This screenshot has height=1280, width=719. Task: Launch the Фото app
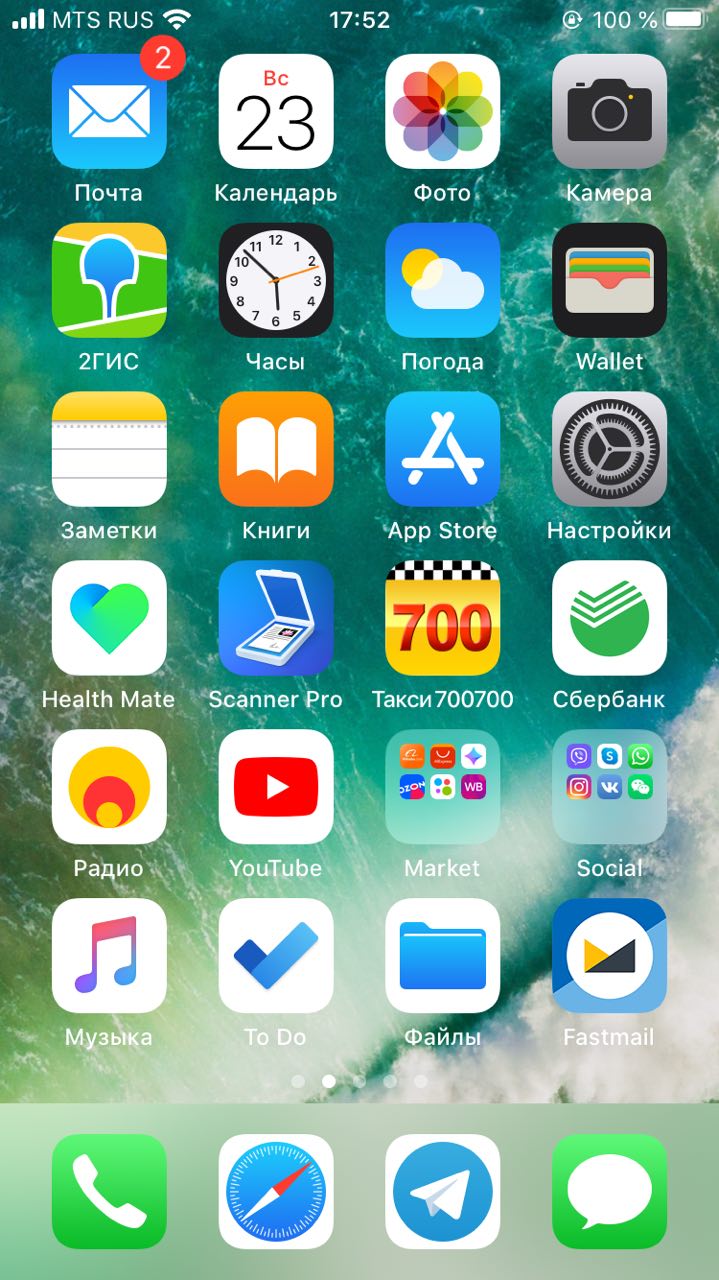(x=442, y=111)
